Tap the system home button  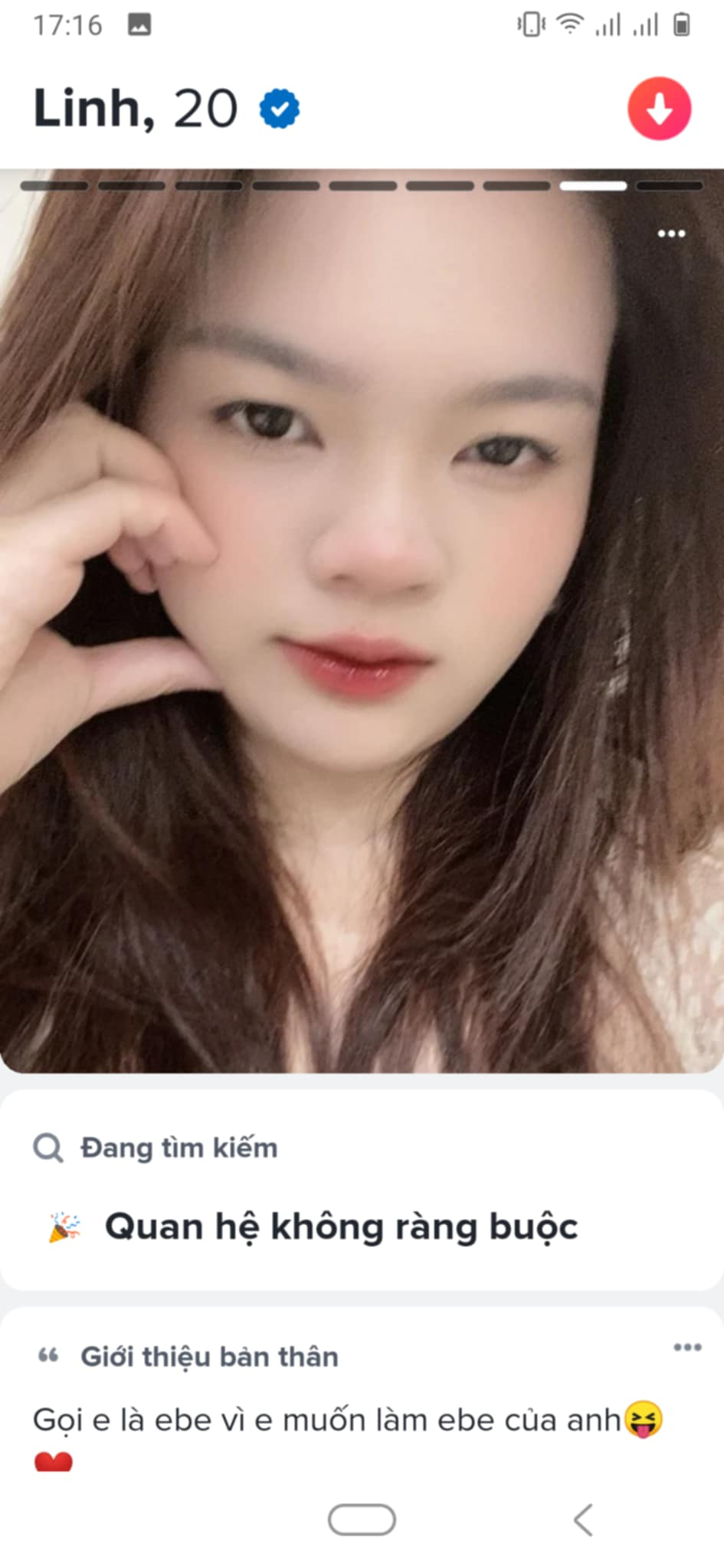pos(362,1520)
